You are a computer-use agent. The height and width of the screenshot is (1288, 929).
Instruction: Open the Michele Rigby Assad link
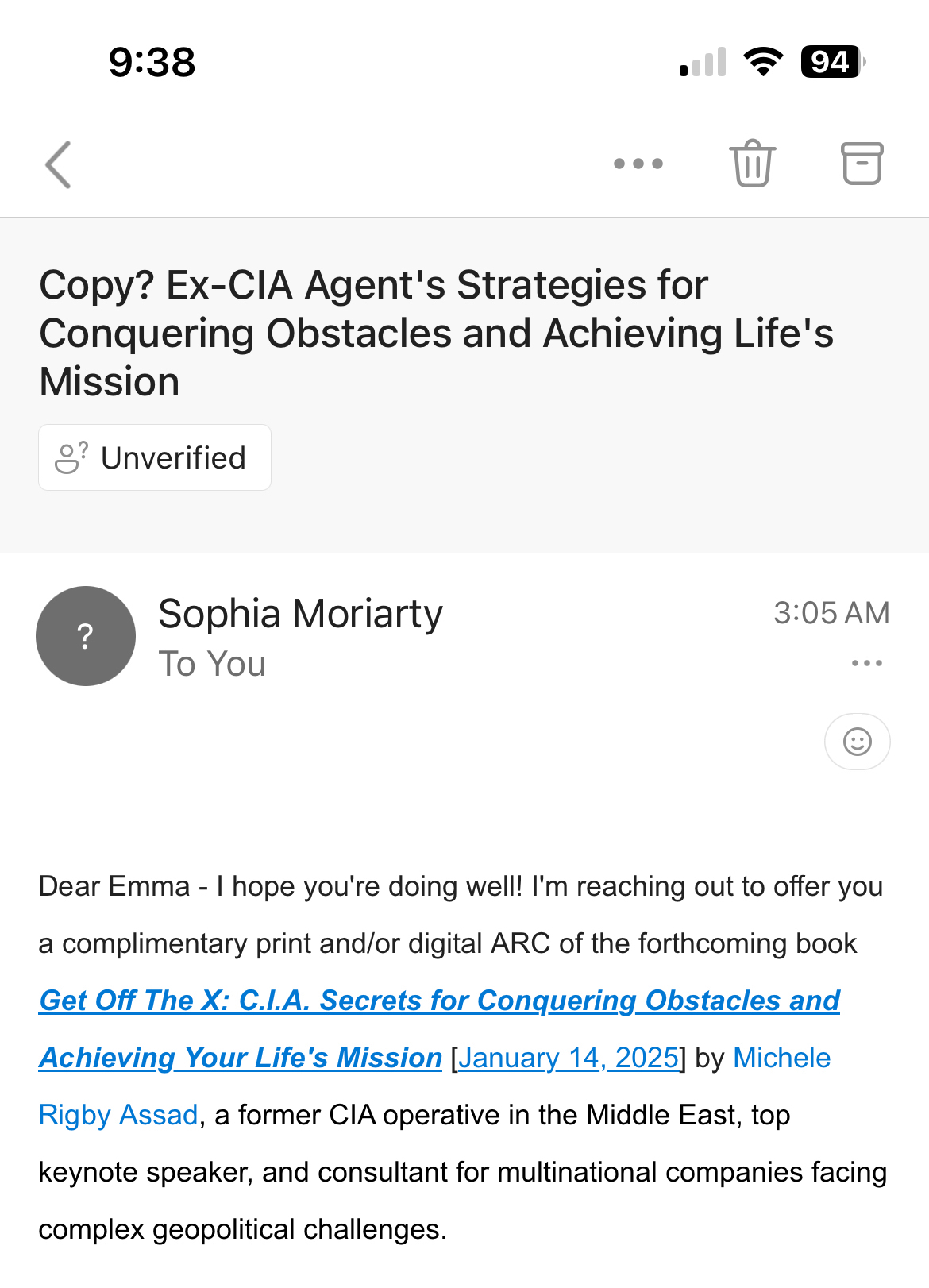(x=781, y=1058)
